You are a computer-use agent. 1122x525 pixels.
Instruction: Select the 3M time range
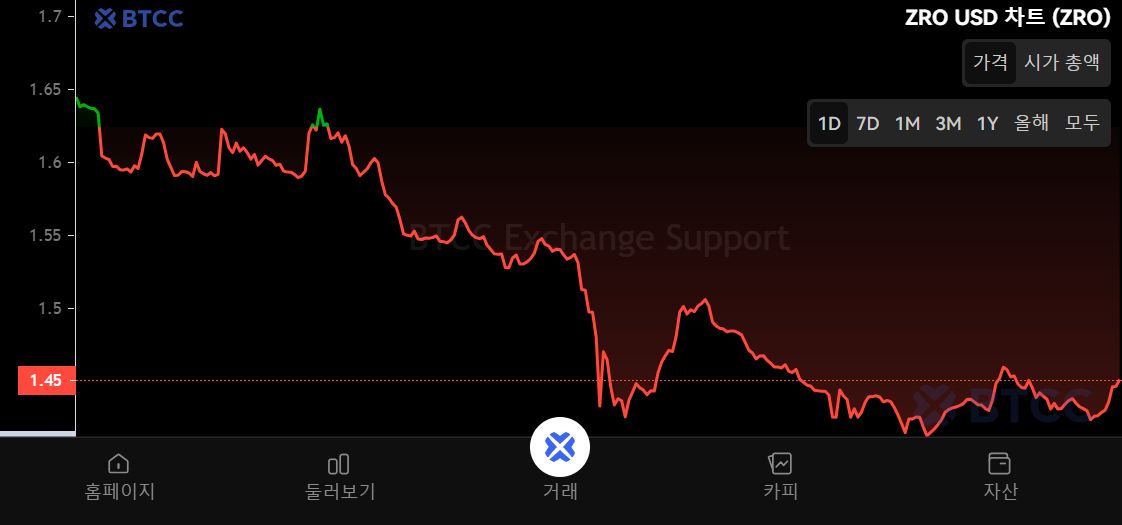(x=948, y=124)
